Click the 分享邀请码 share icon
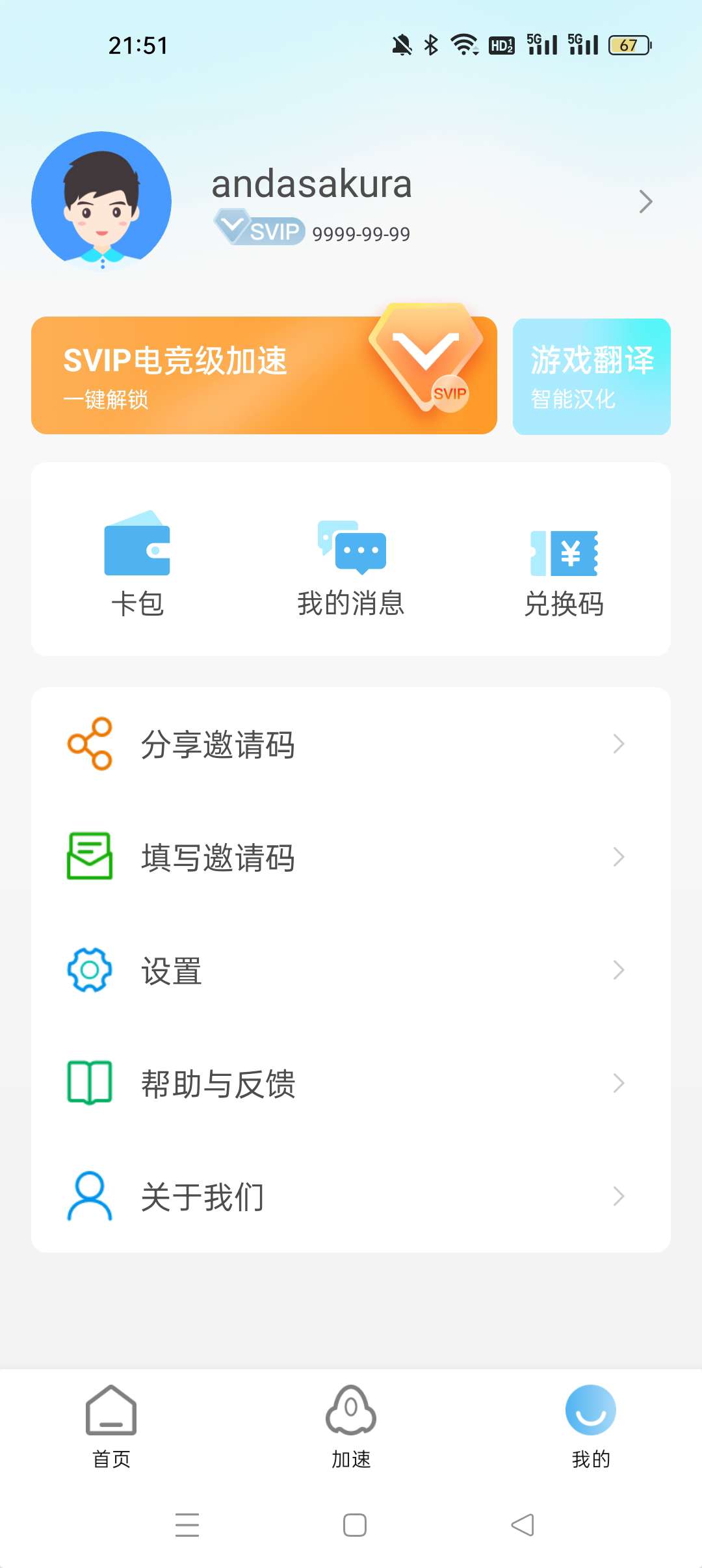The image size is (702, 1568). tap(91, 744)
